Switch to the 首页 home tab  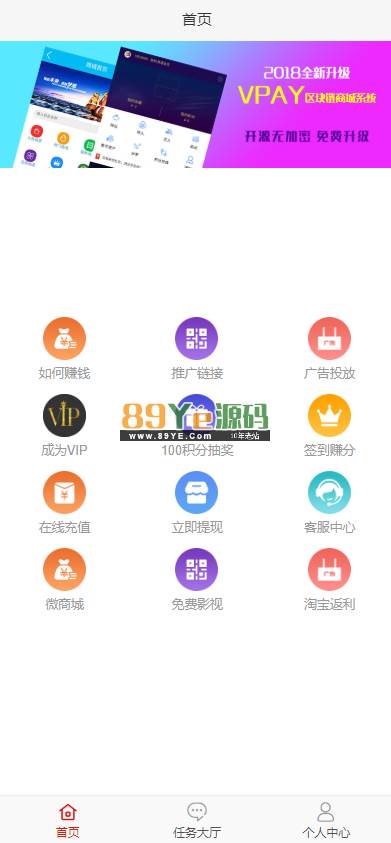[x=68, y=820]
